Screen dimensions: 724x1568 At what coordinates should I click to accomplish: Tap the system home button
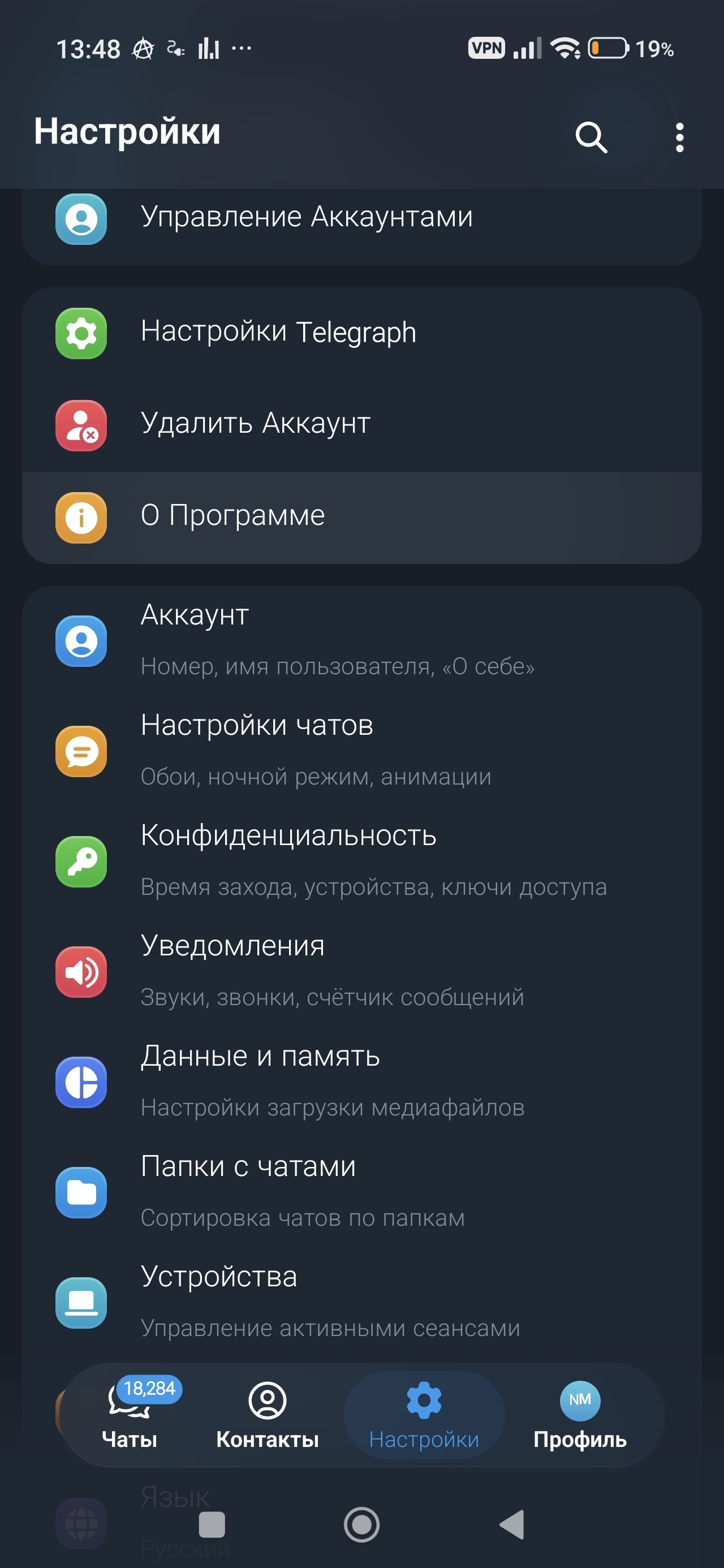(x=361, y=1524)
